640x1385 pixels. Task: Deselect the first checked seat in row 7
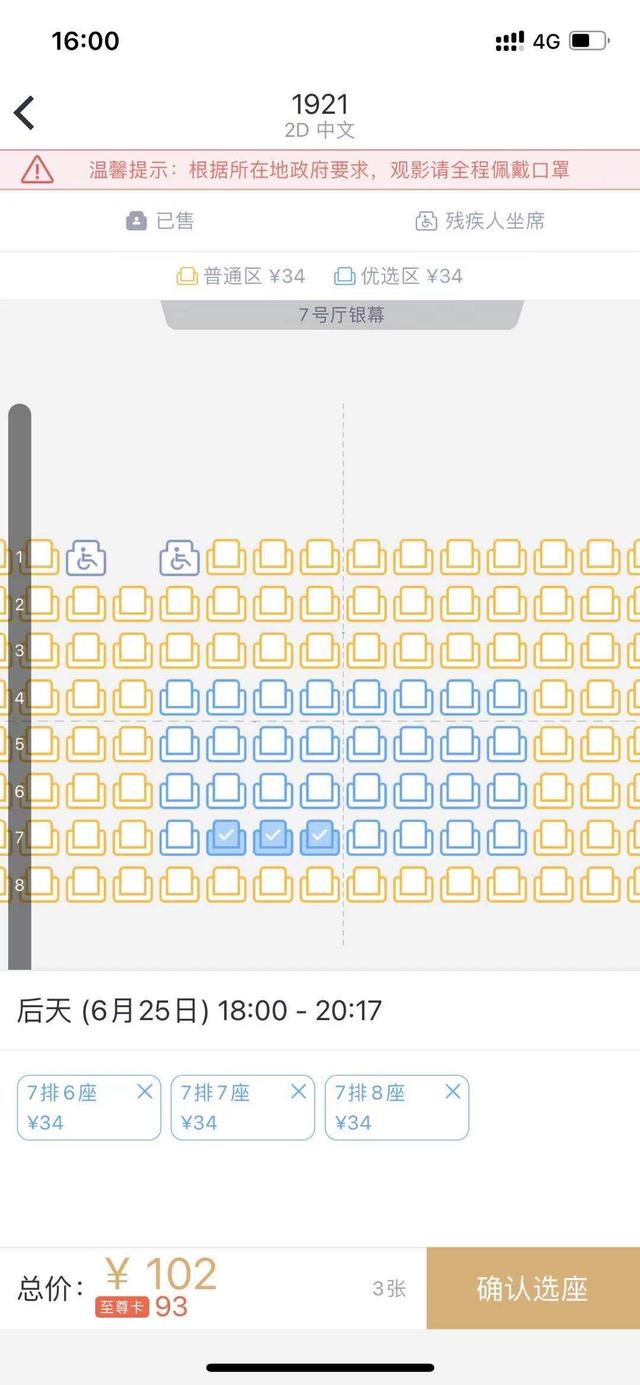[x=226, y=837]
